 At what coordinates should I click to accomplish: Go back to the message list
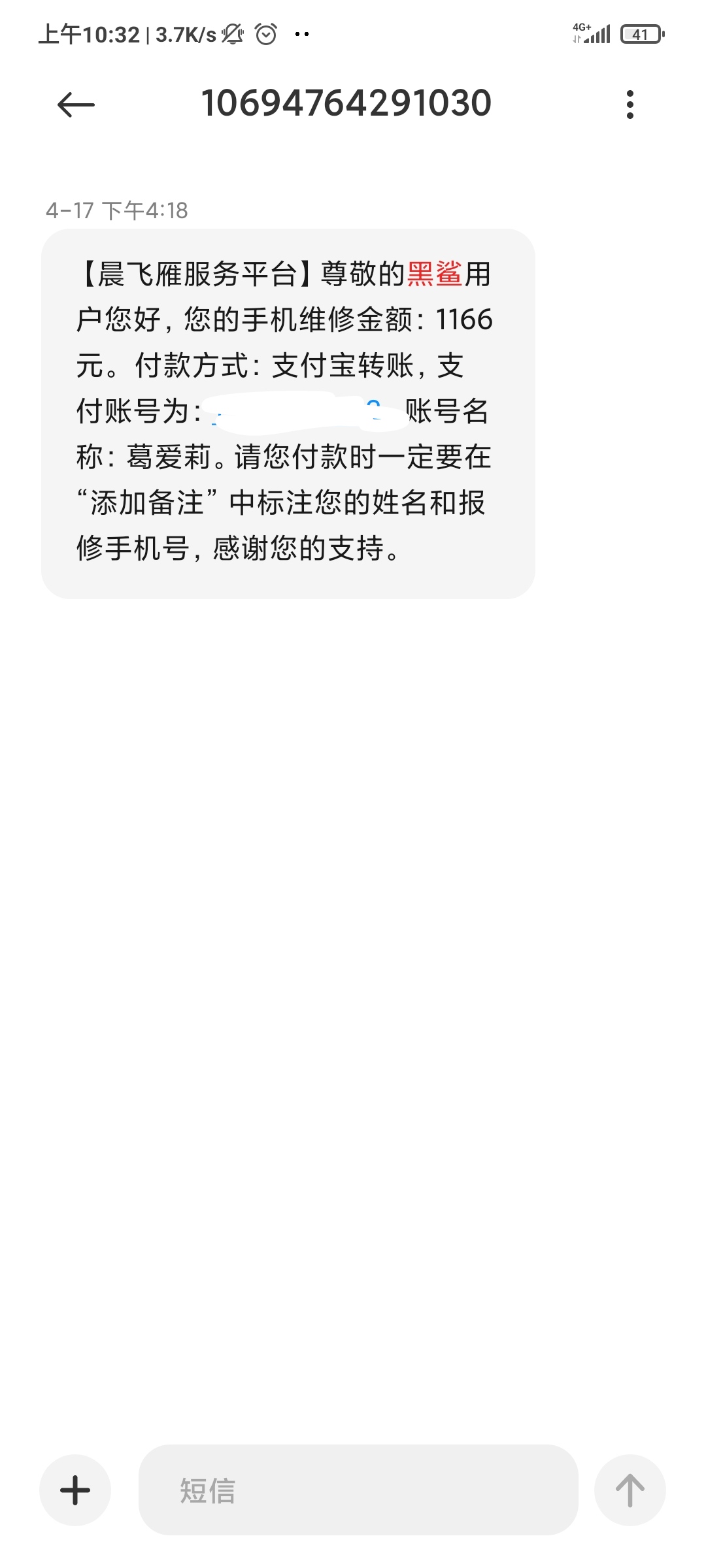point(76,105)
